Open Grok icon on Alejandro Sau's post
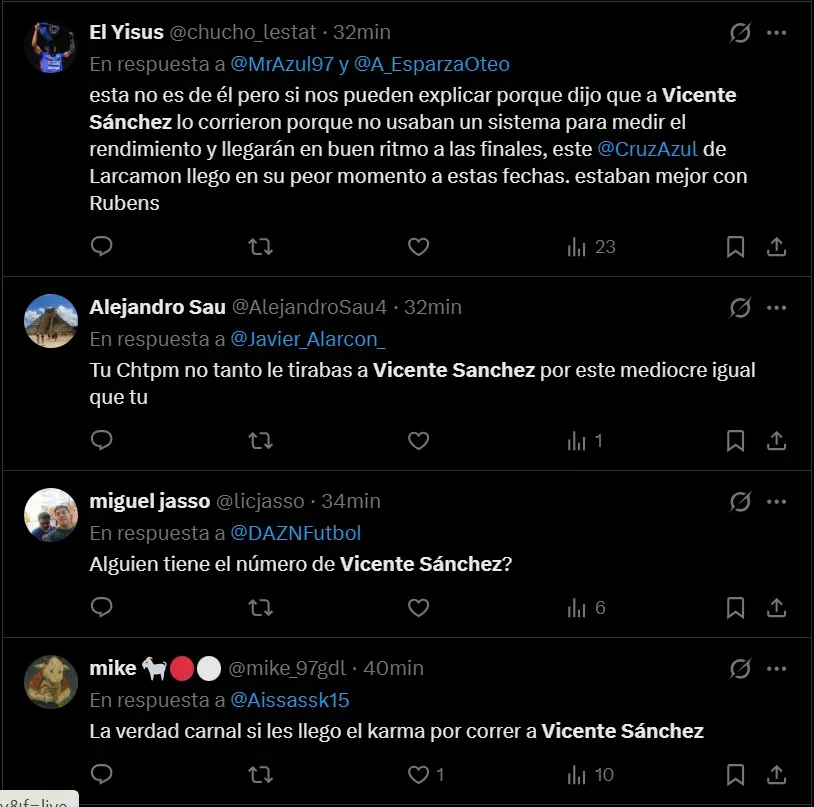Viewport: 814px width, 807px height. pos(740,307)
